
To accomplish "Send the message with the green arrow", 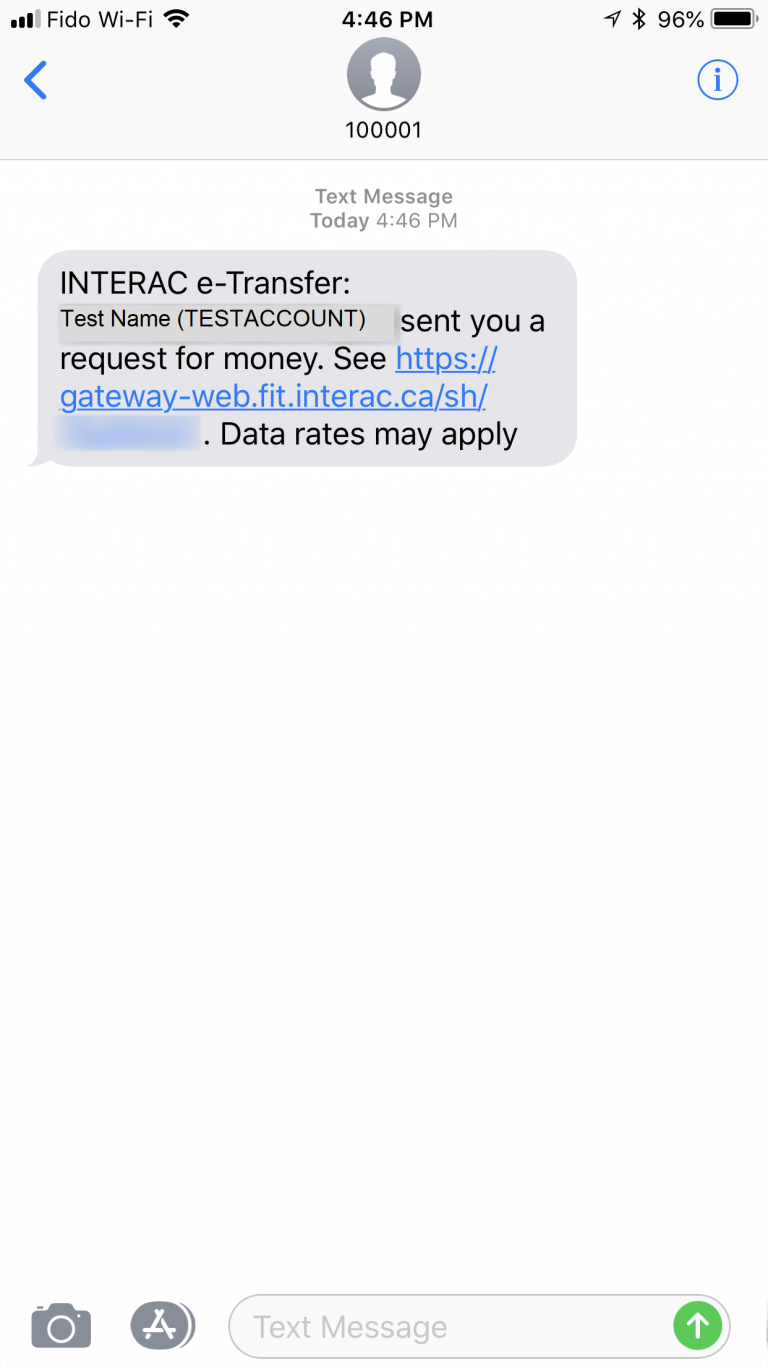I will (x=697, y=1327).
